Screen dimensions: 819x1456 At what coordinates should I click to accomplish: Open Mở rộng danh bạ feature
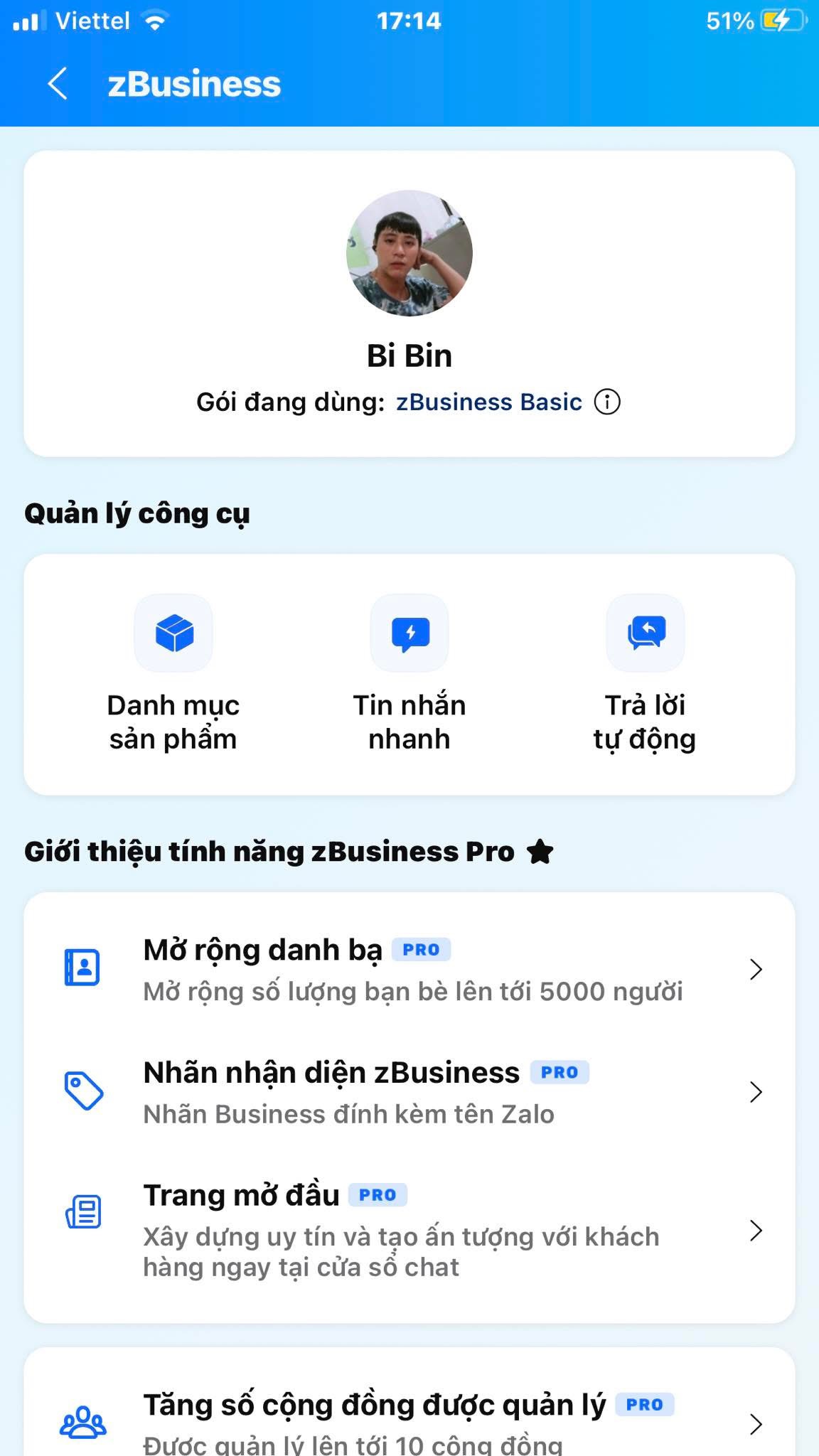point(409,969)
